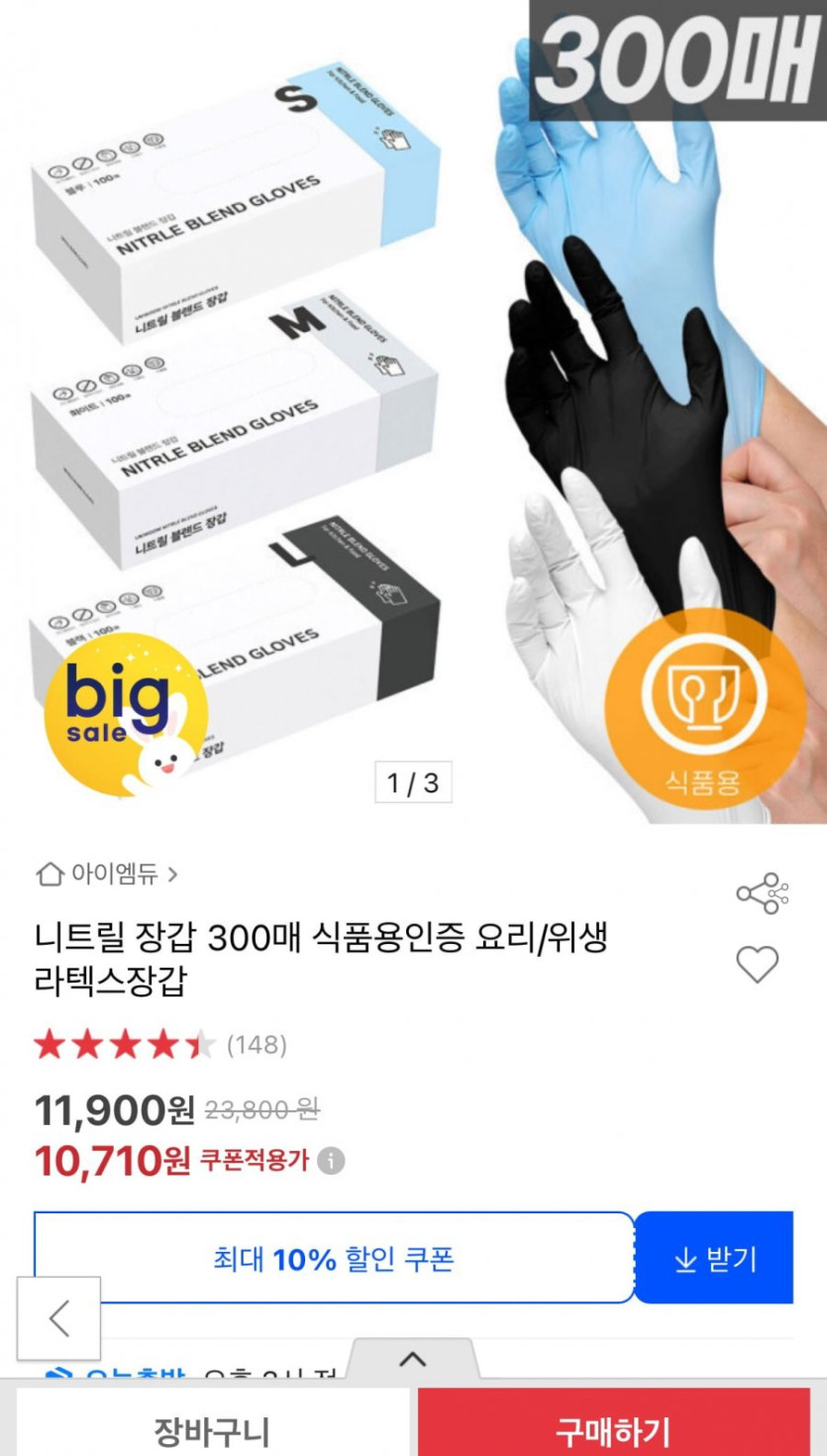Tap the 최대 10% 할인 쿠폰 banner

[334, 1259]
